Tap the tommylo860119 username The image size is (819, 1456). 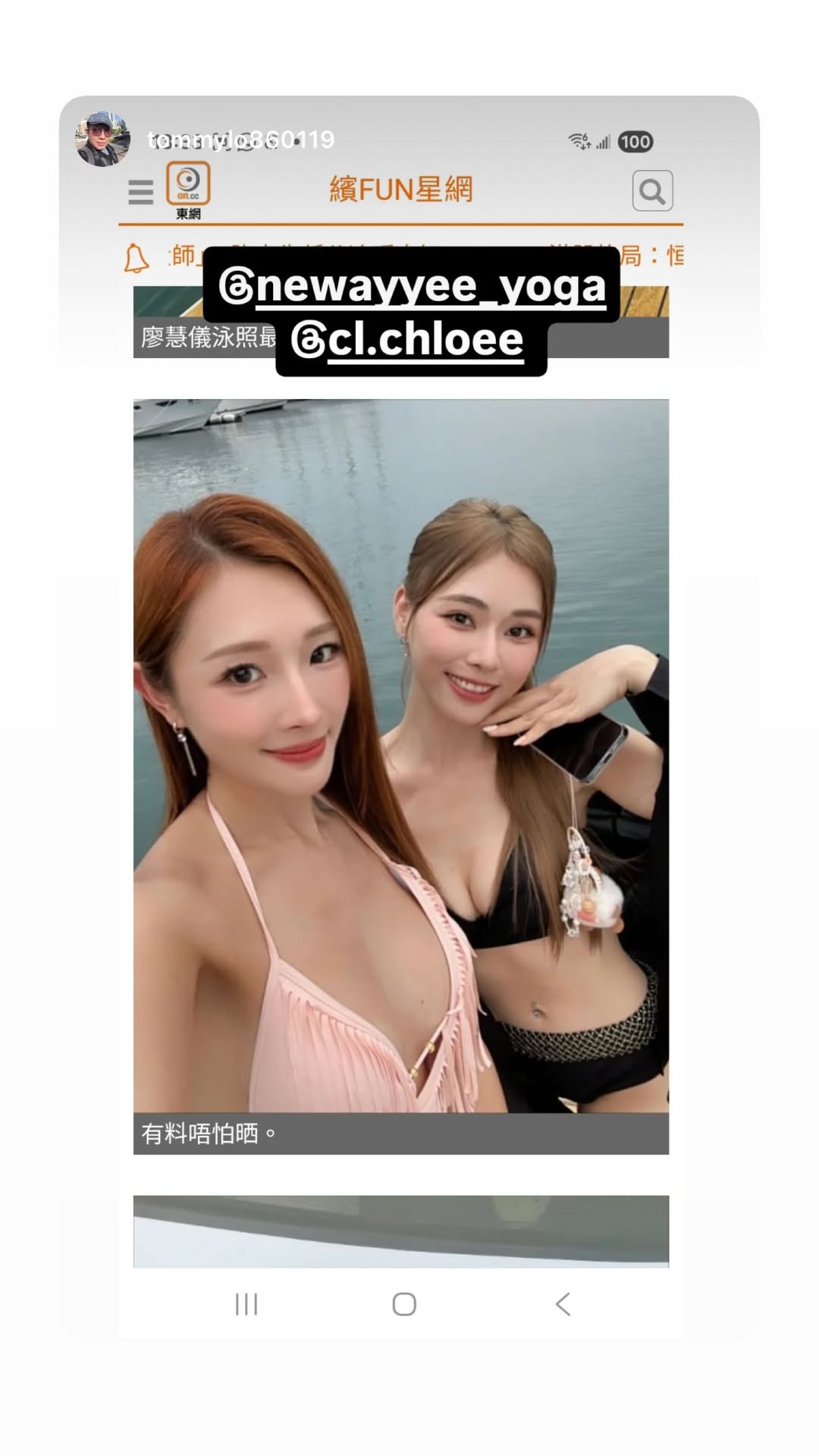pyautogui.click(x=240, y=140)
